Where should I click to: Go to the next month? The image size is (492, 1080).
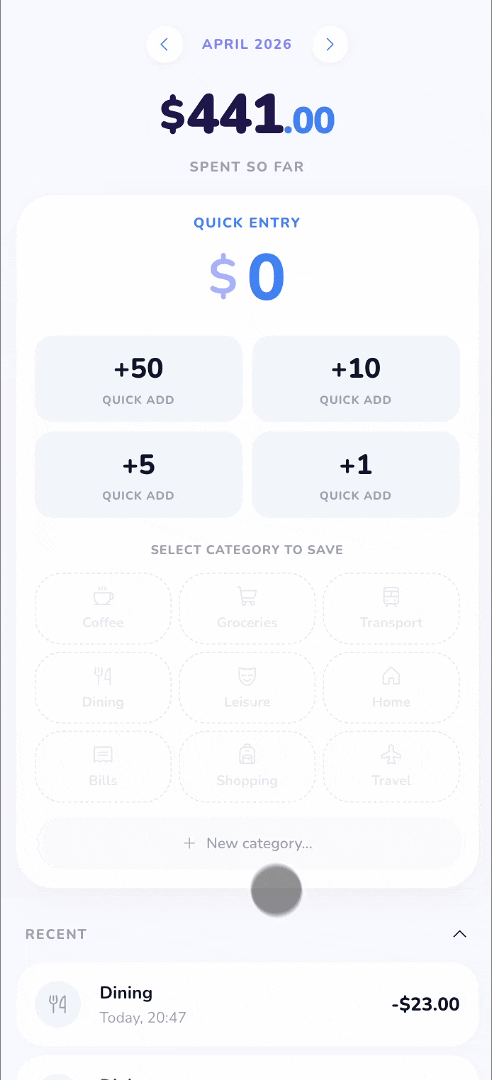click(x=329, y=45)
